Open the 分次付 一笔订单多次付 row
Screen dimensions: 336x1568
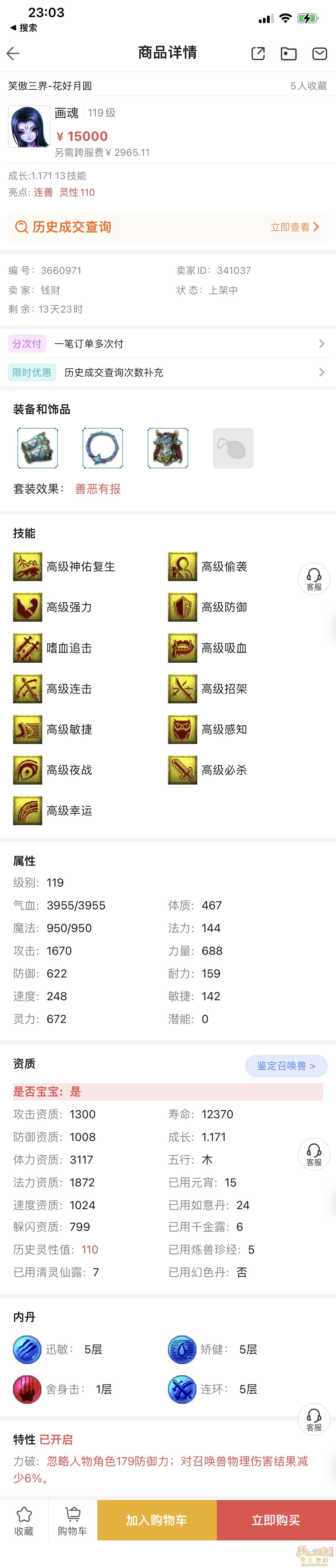pyautogui.click(x=167, y=344)
